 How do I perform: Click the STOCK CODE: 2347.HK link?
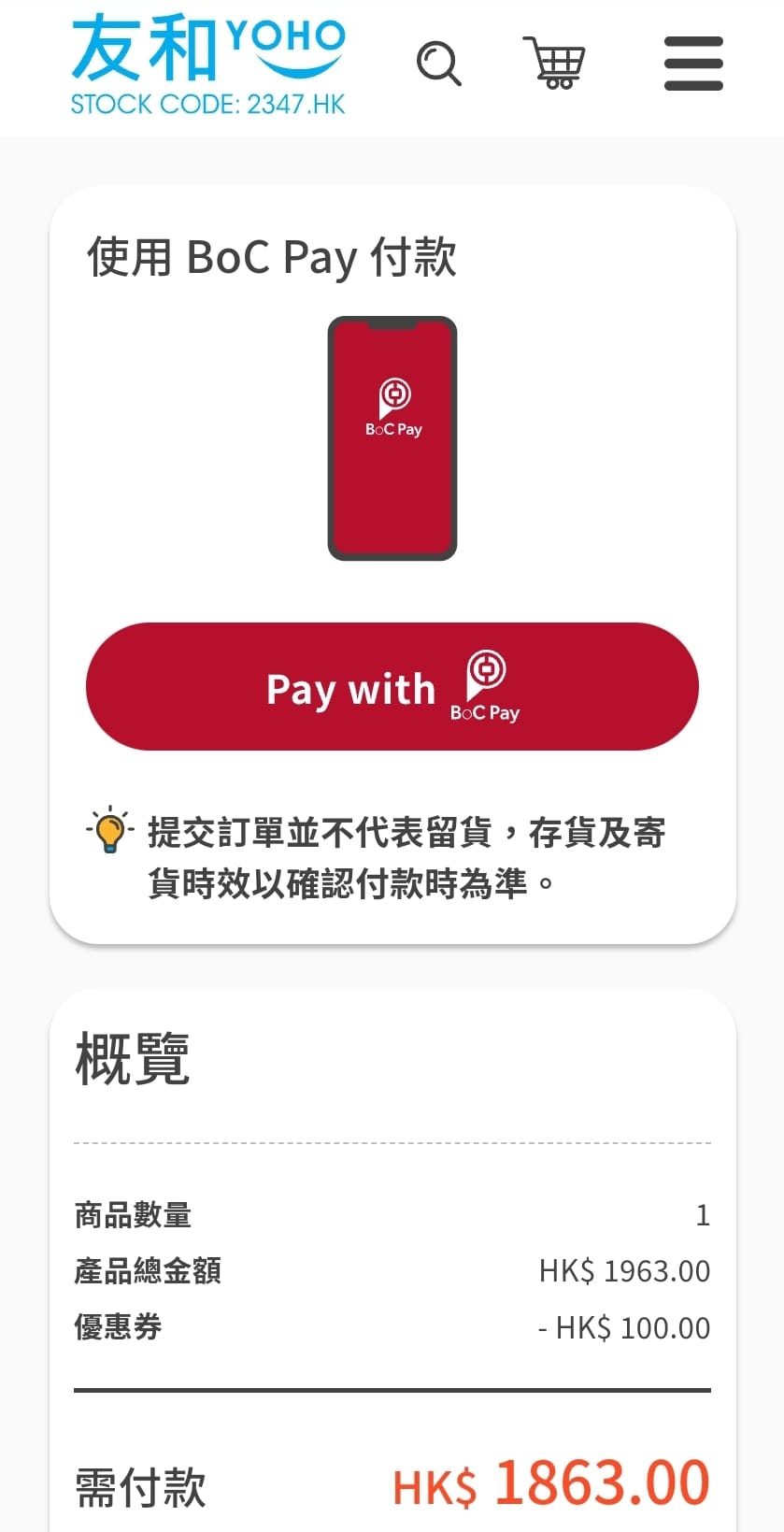point(207,104)
